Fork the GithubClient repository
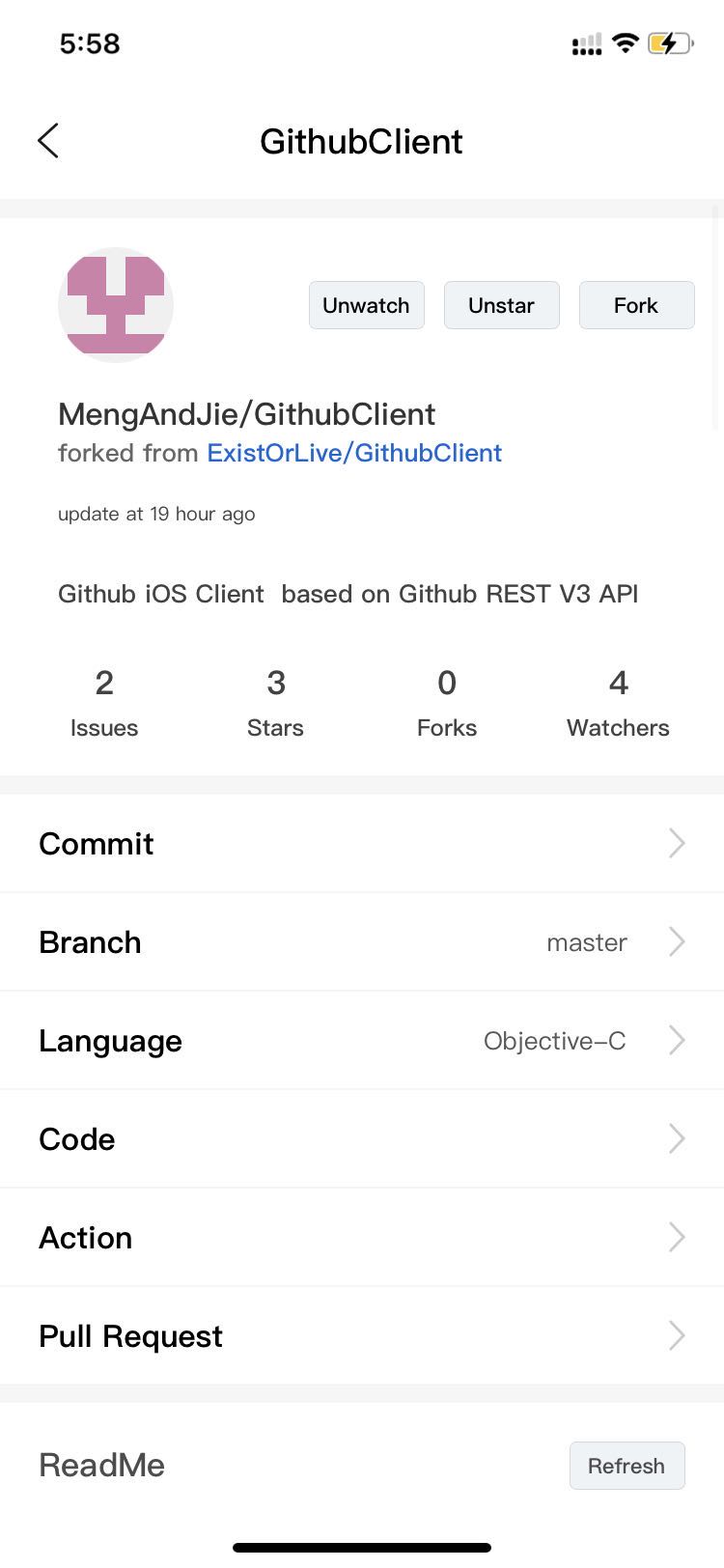Image resolution: width=724 pixels, height=1568 pixels. click(636, 305)
